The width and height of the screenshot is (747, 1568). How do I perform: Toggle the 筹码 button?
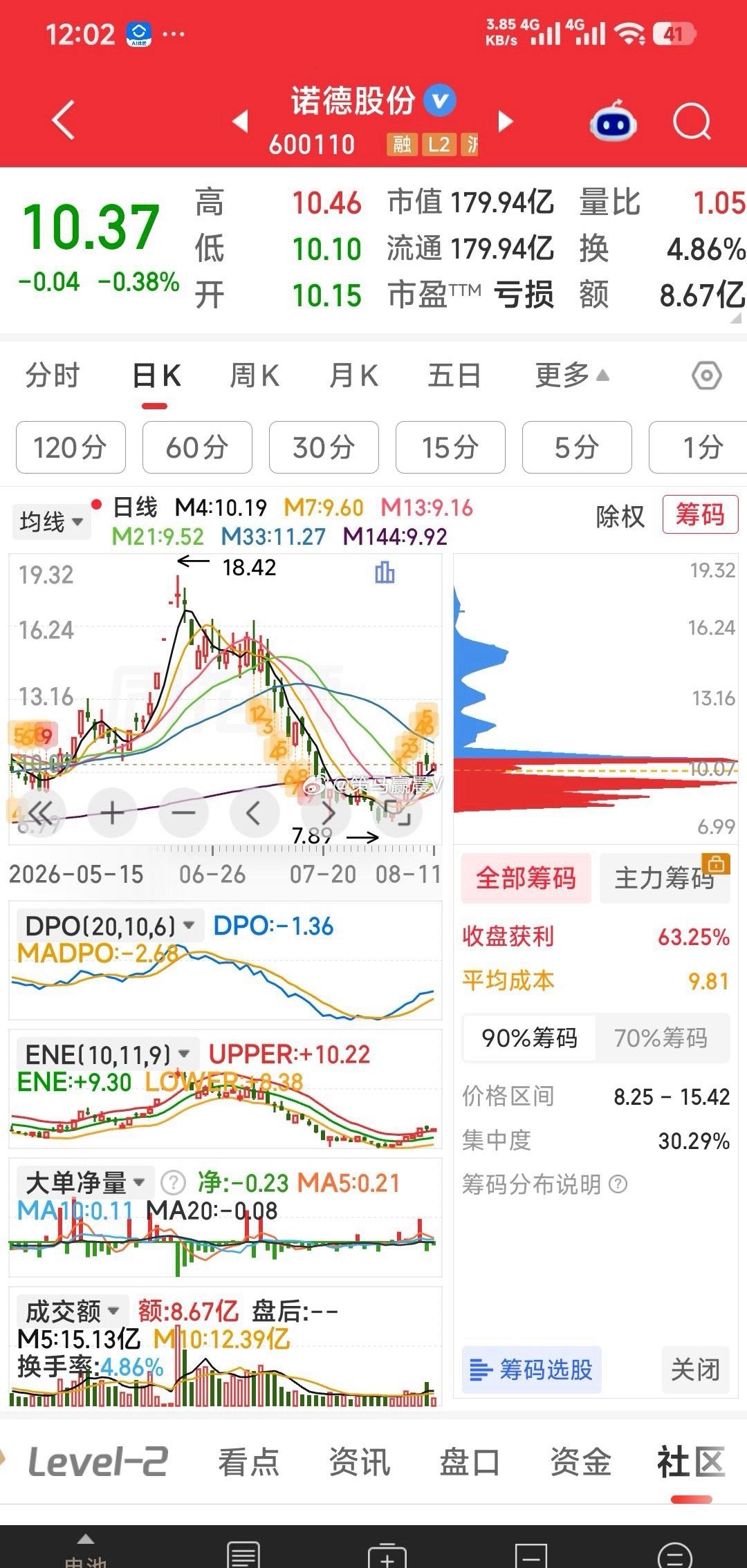tap(700, 515)
